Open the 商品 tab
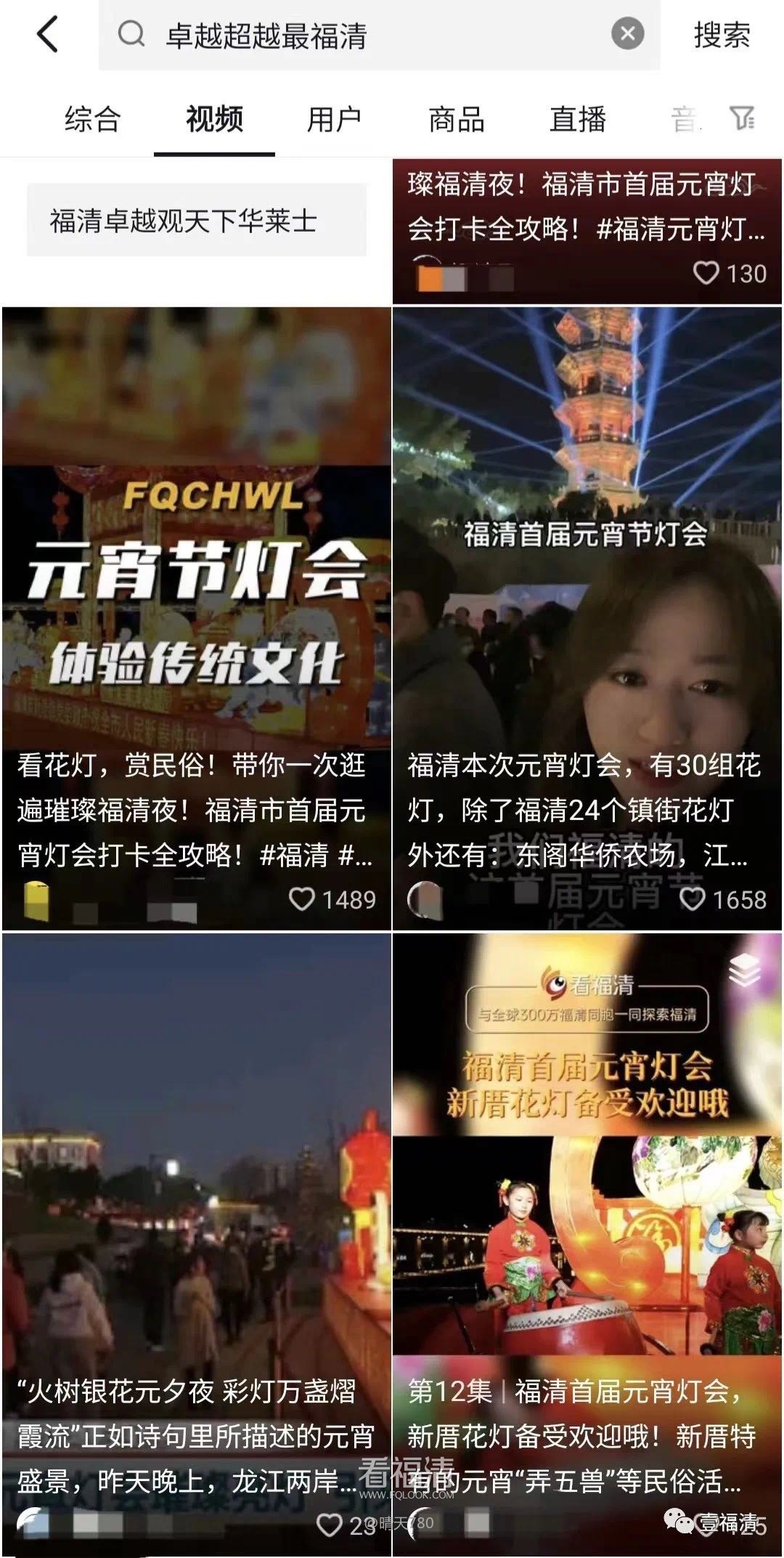The height and width of the screenshot is (1558, 784). click(x=457, y=119)
